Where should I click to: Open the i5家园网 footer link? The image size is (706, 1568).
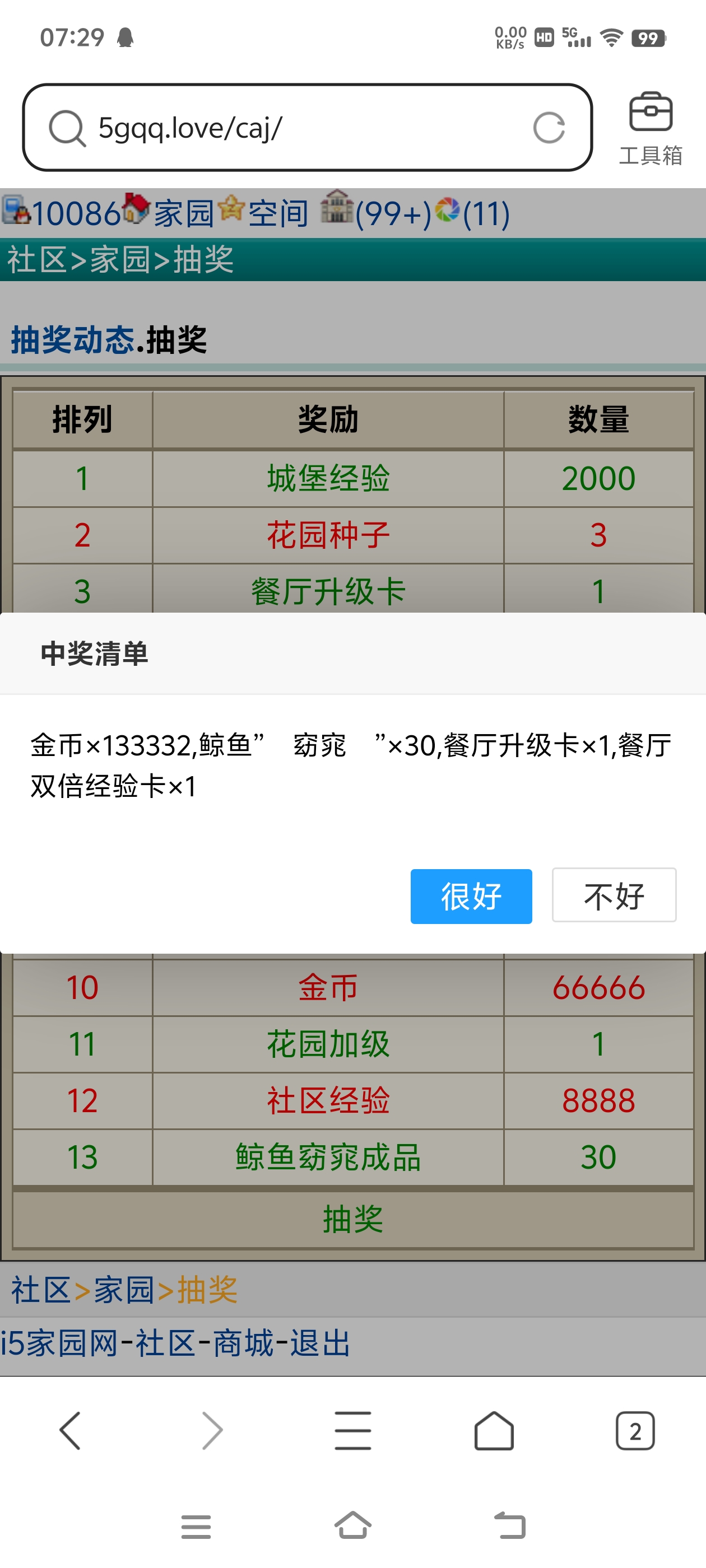[59, 1343]
